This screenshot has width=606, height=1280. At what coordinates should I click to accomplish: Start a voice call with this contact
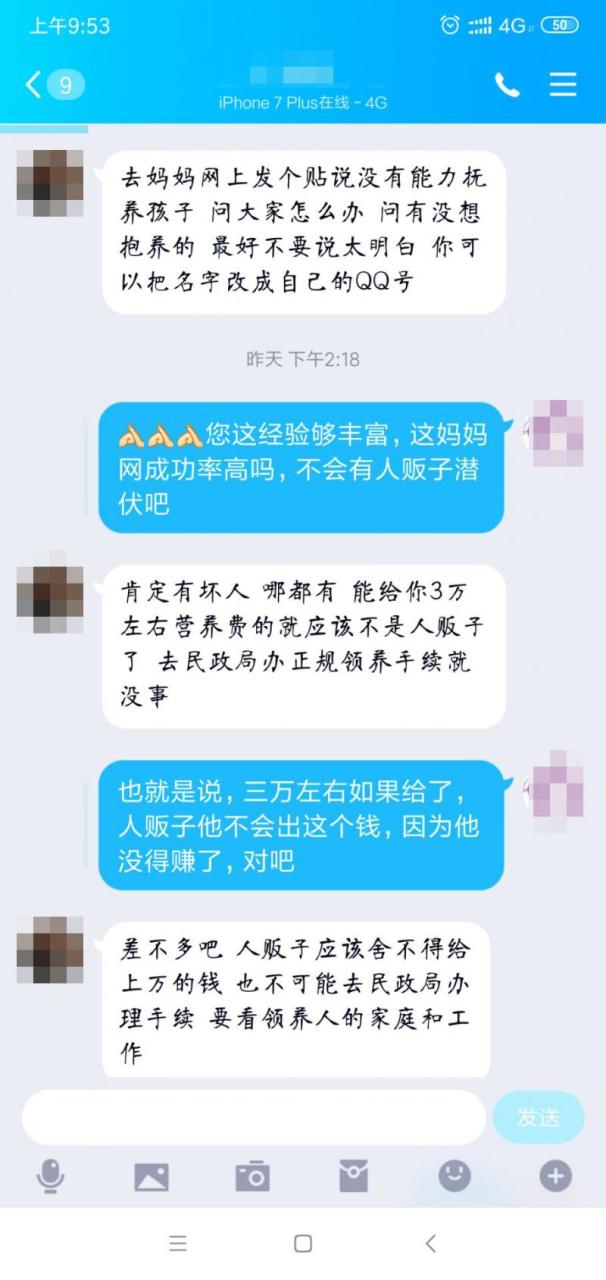click(x=507, y=85)
